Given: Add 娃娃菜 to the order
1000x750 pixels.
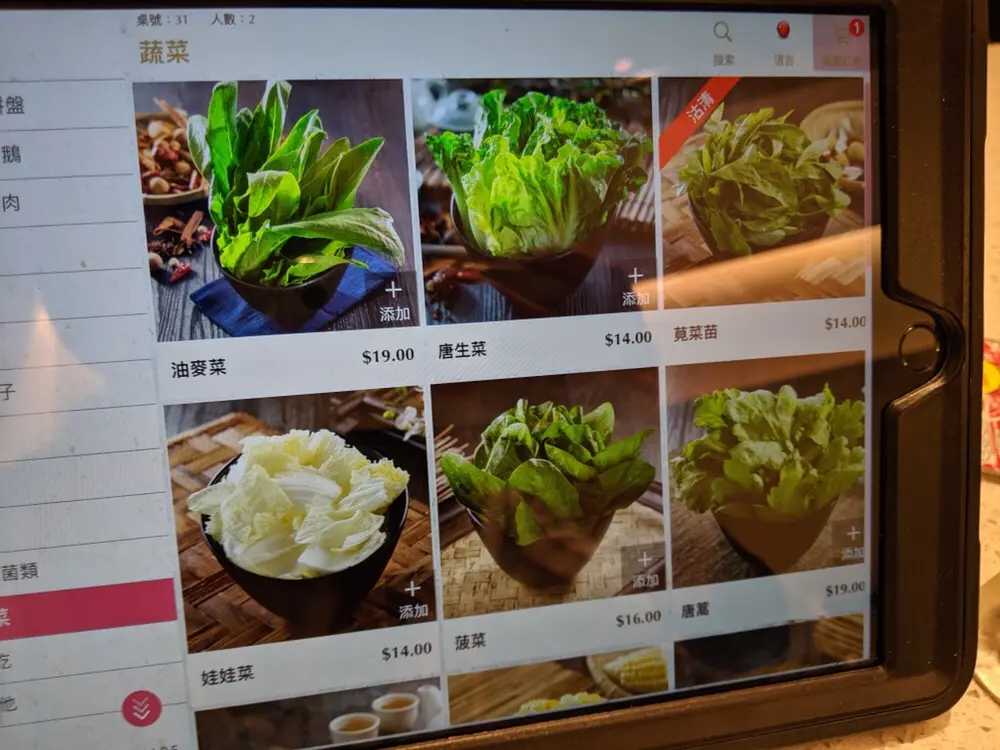Looking at the screenshot, I should (x=412, y=599).
